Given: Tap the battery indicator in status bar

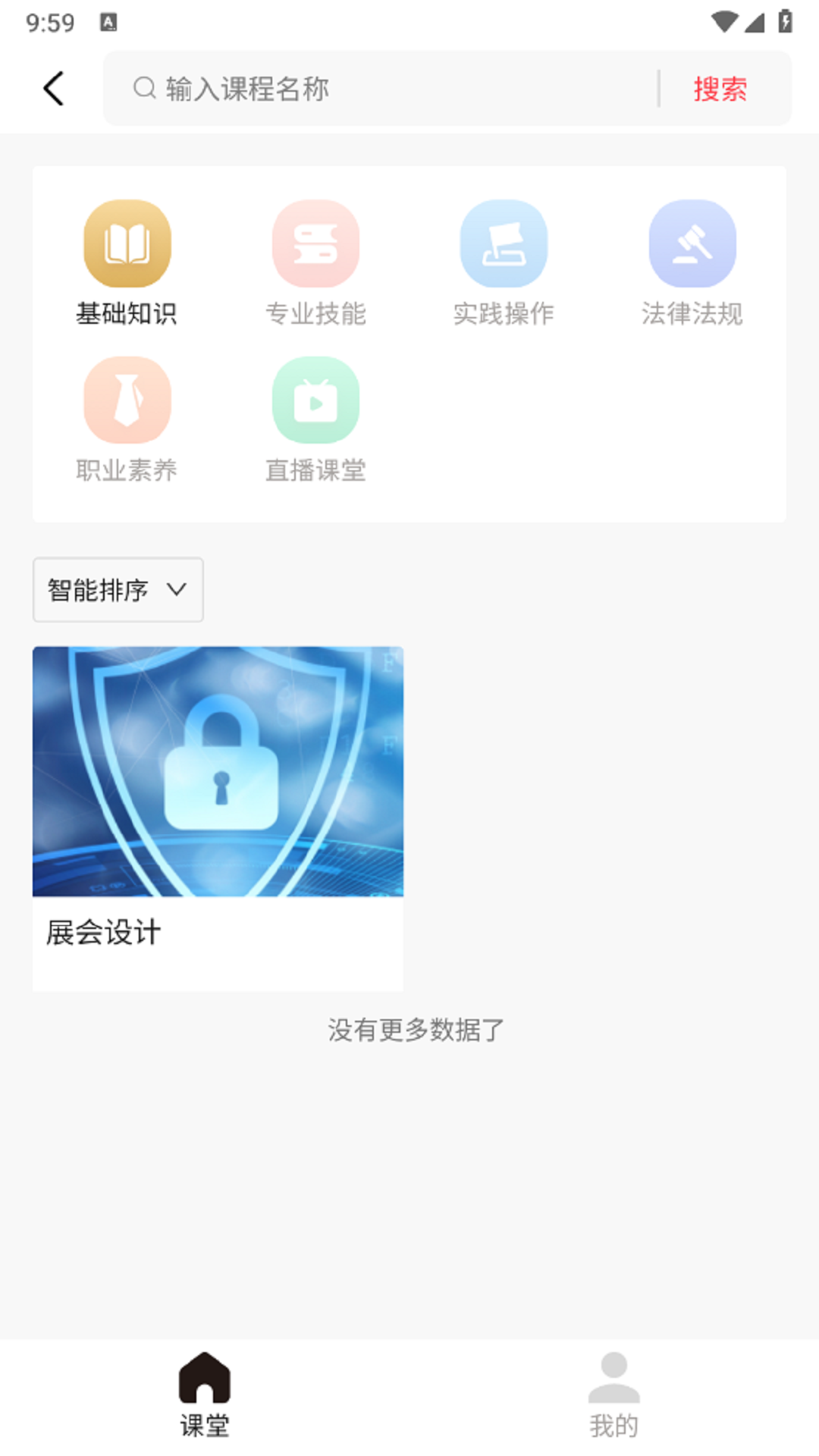Looking at the screenshot, I should [783, 20].
